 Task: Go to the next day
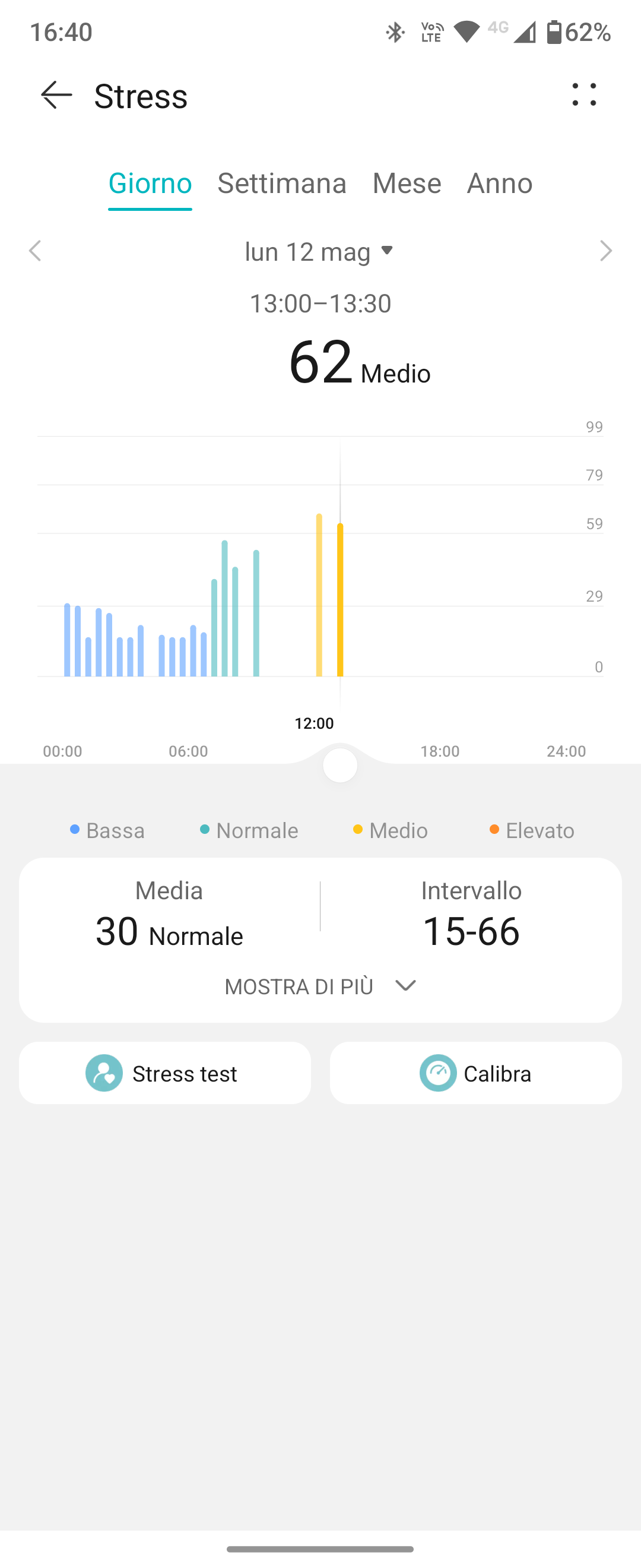[605, 251]
